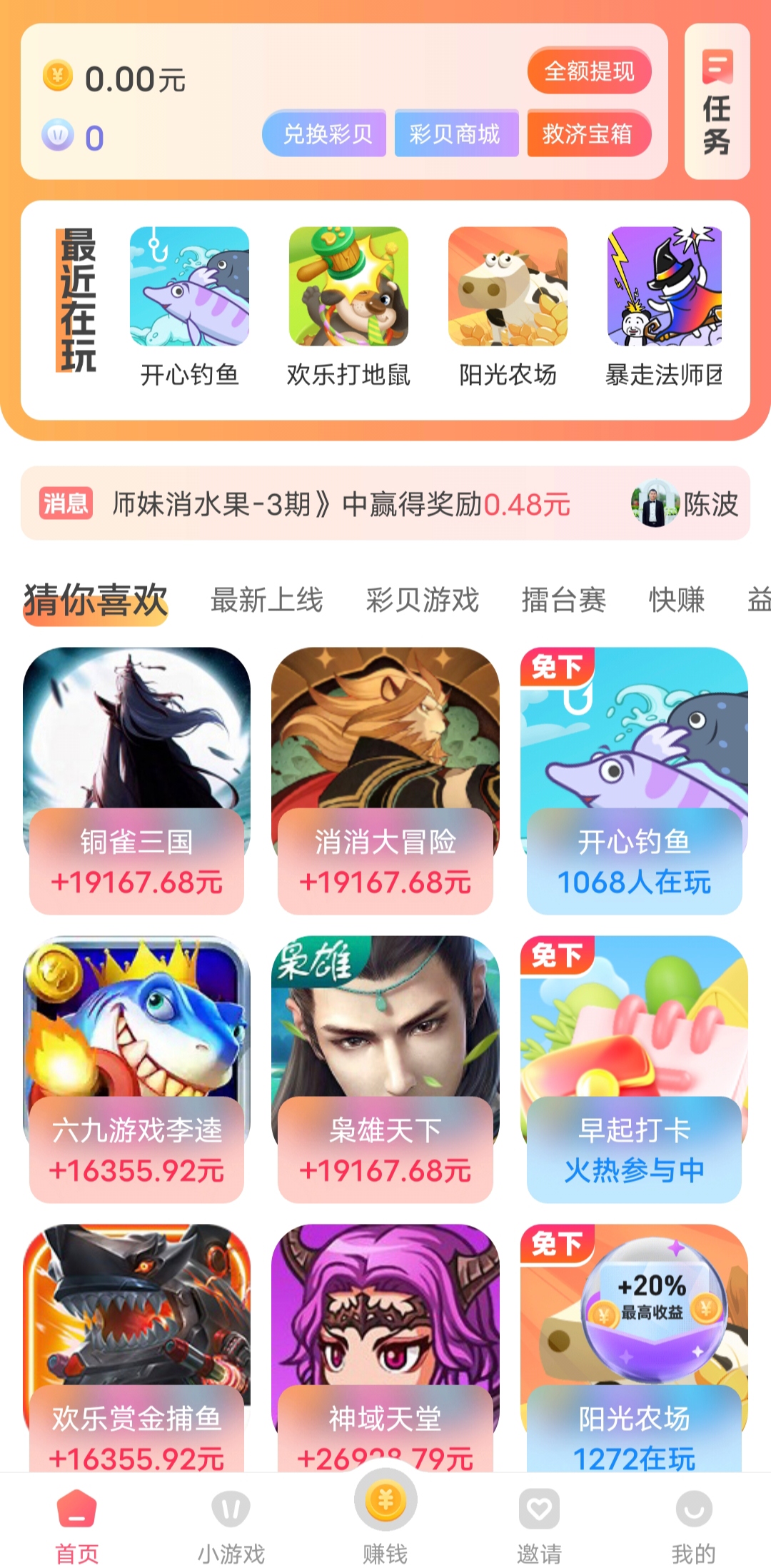This screenshot has height=1568, width=771.
Task: Open the 枭雄天下 game card
Action: [x=385, y=1070]
